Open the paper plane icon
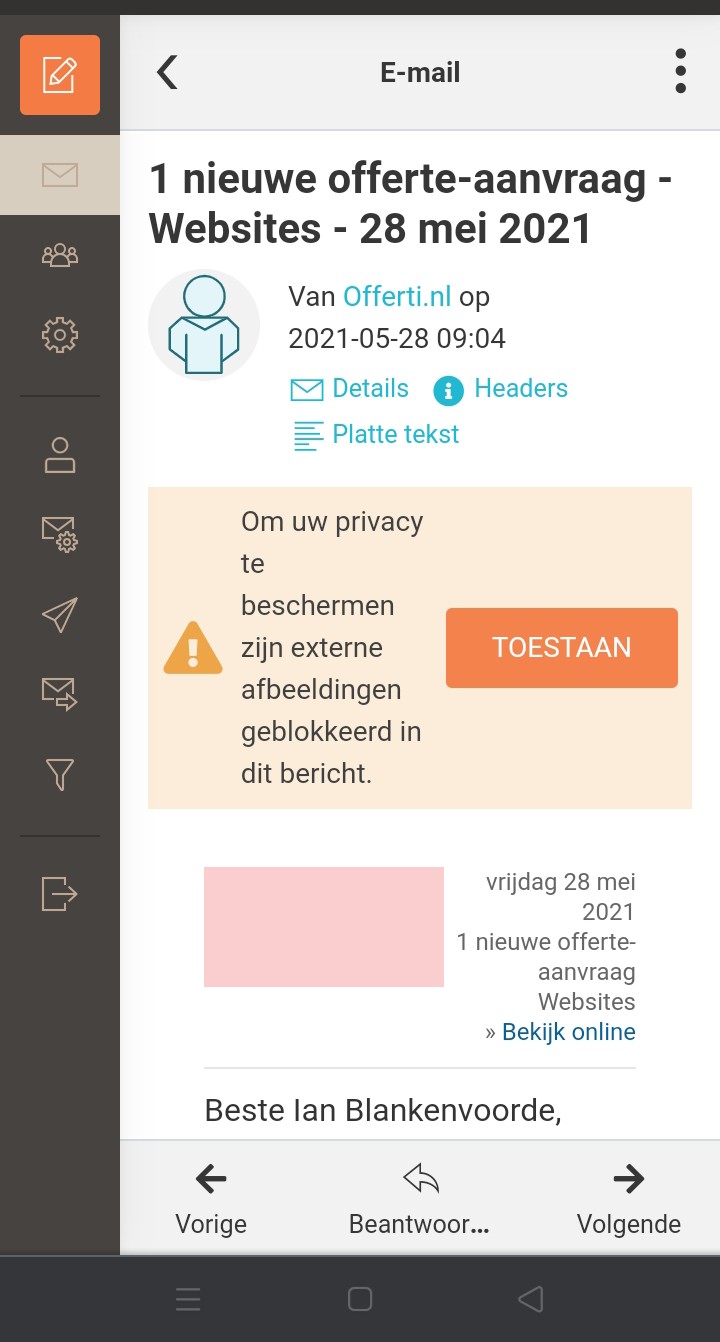 click(x=60, y=615)
